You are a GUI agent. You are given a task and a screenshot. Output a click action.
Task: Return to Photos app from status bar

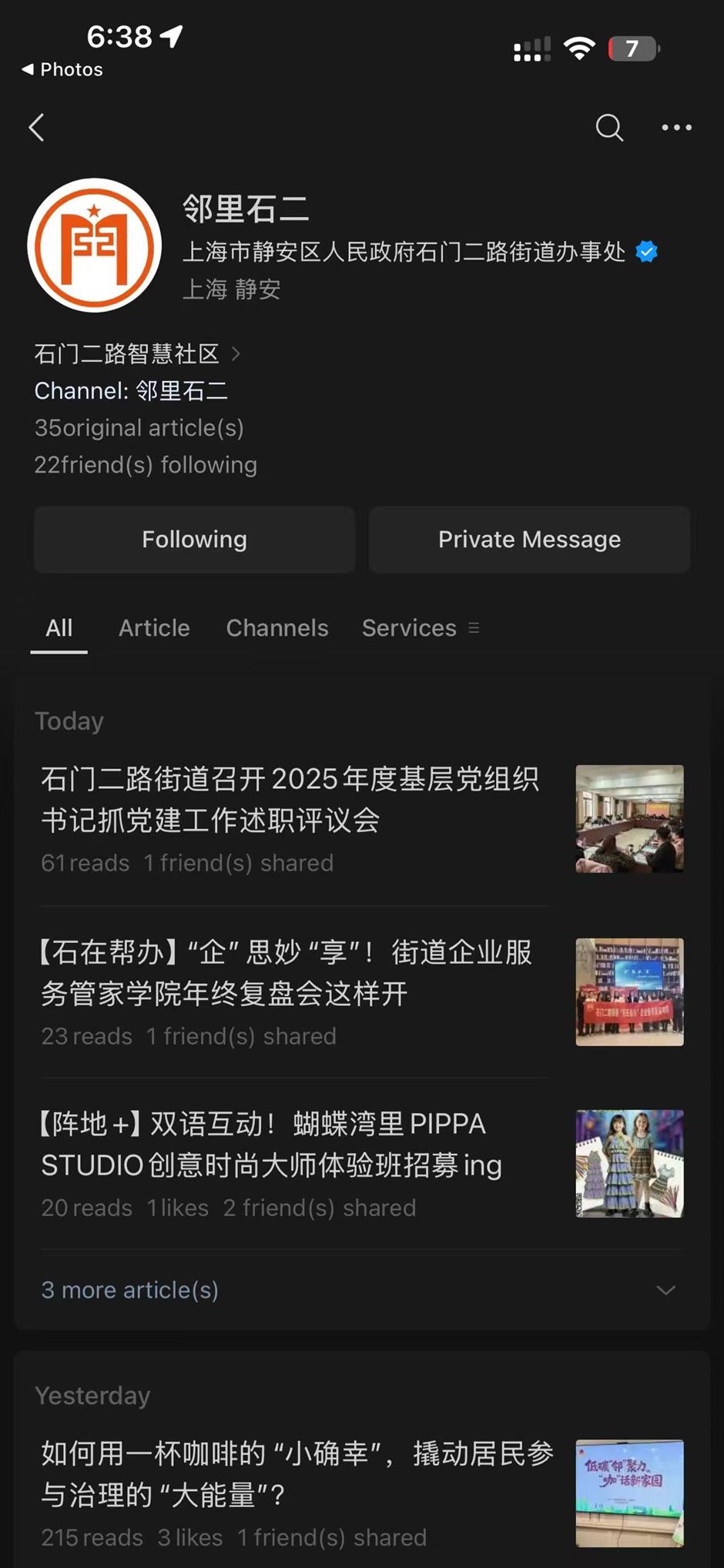(62, 69)
